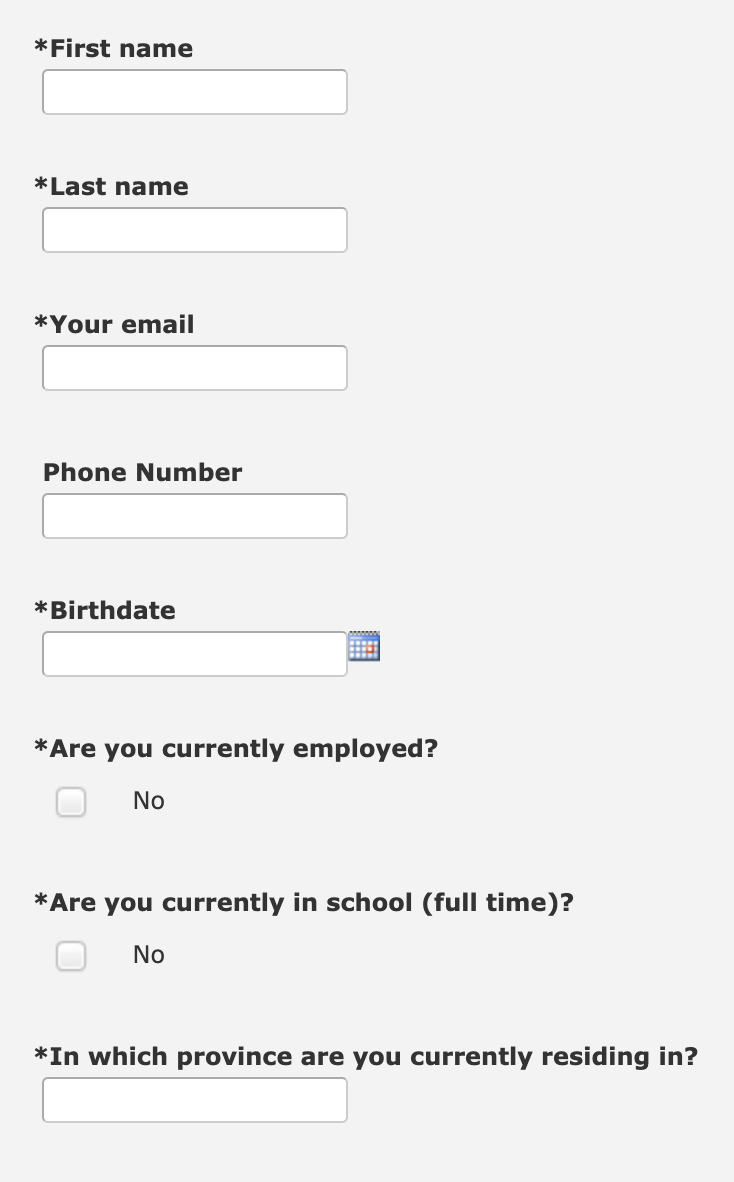Check No for currently employed
This screenshot has width=734, height=1182.
click(71, 801)
